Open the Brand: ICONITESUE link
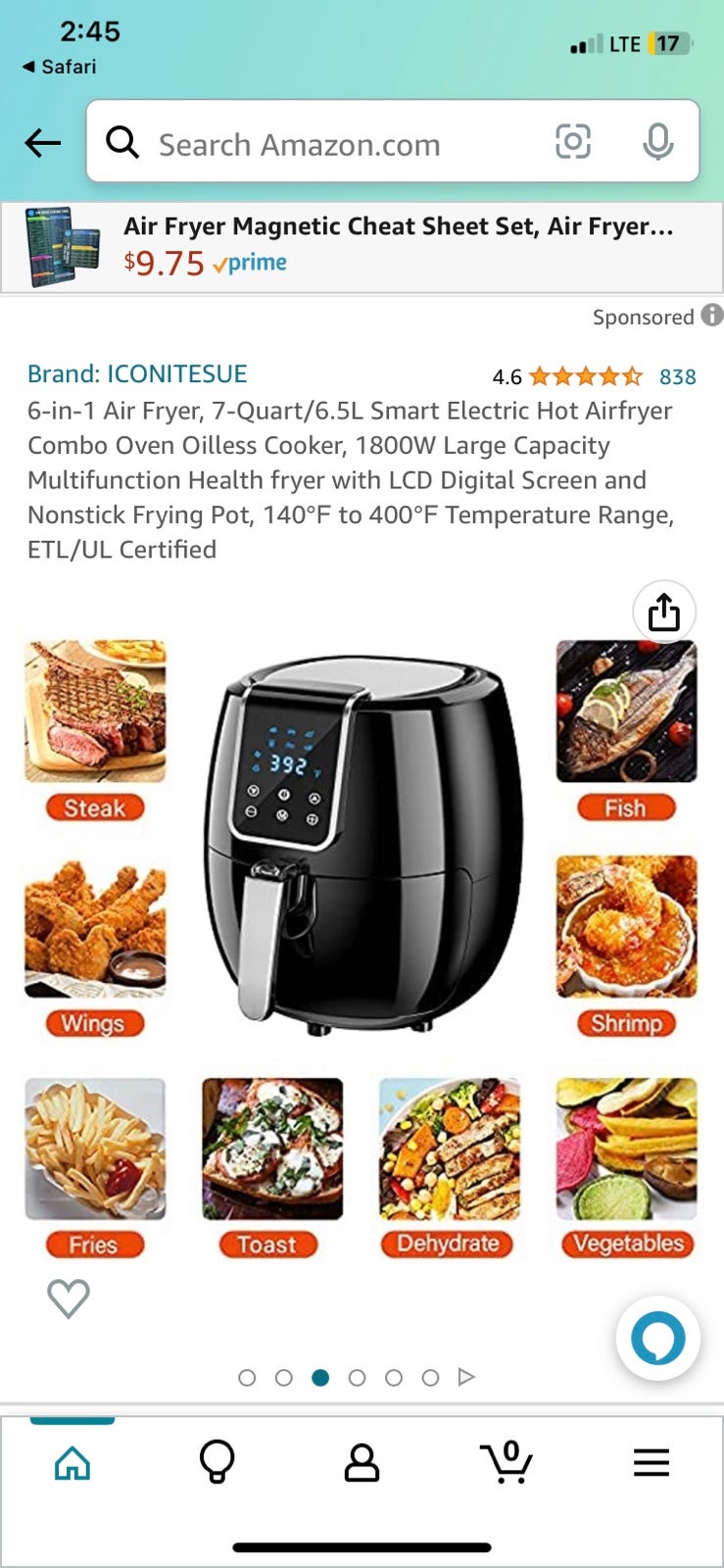The width and height of the screenshot is (724, 1568). (x=137, y=373)
